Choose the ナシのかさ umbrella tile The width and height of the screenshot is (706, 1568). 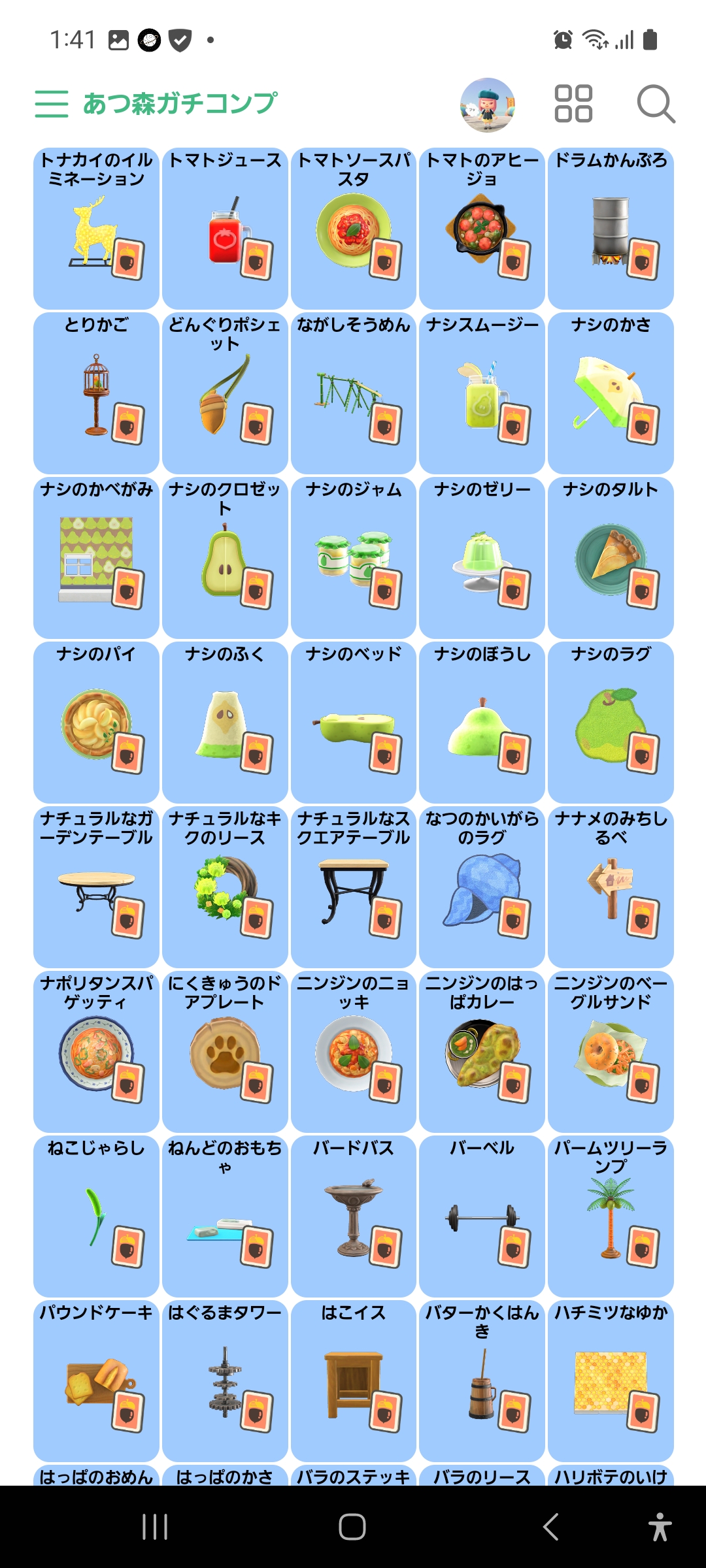pyautogui.click(x=611, y=393)
